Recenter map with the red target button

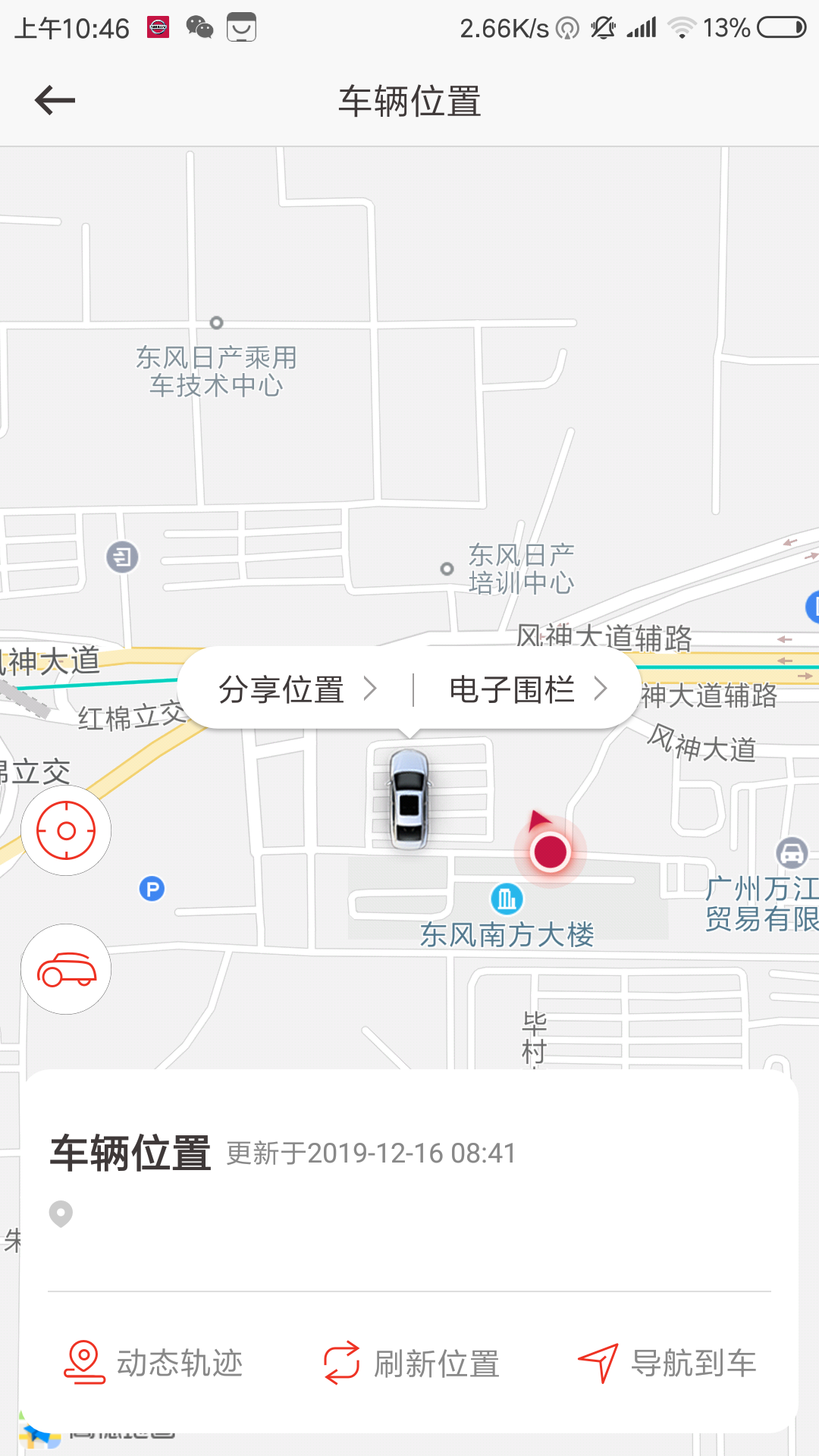tap(66, 830)
